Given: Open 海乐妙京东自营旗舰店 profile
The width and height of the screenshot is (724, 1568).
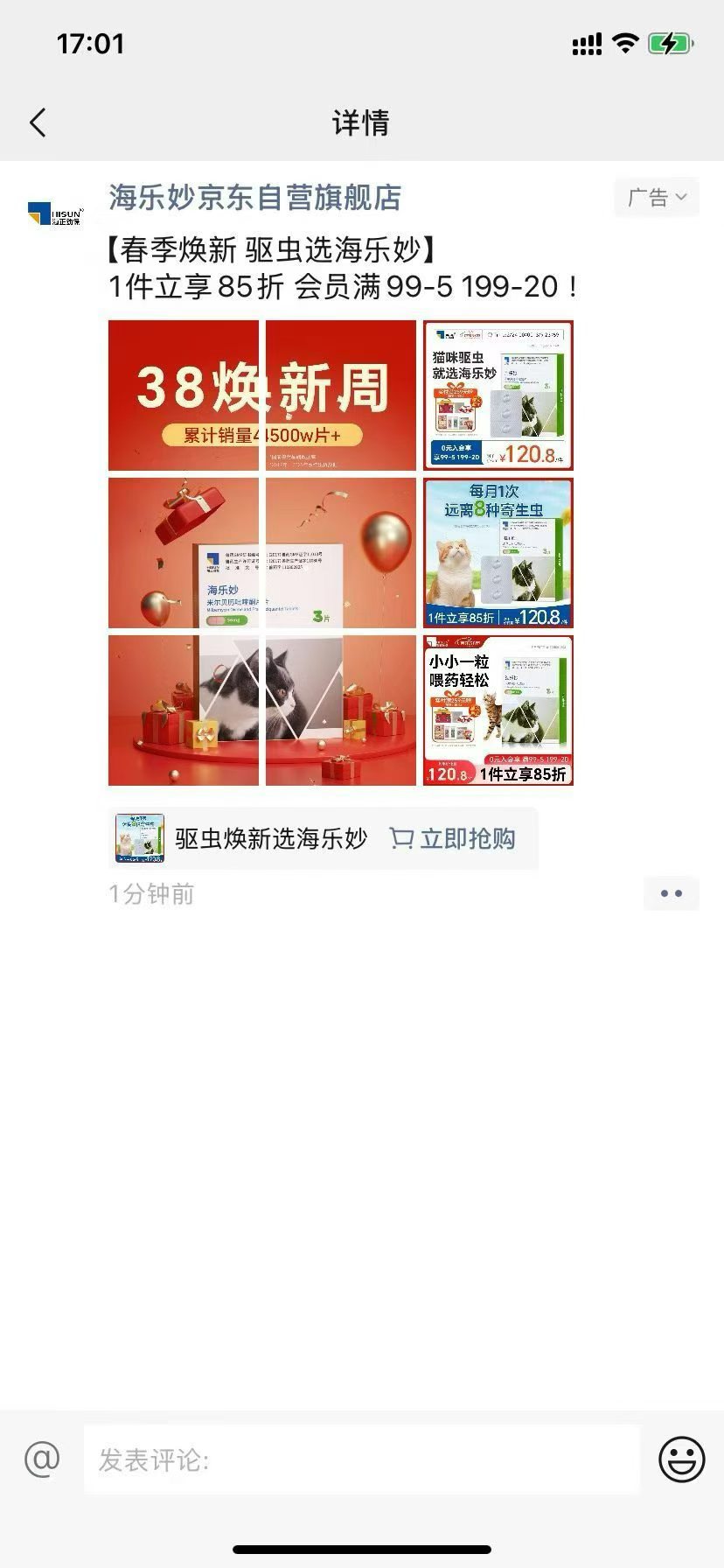Looking at the screenshot, I should tap(254, 198).
